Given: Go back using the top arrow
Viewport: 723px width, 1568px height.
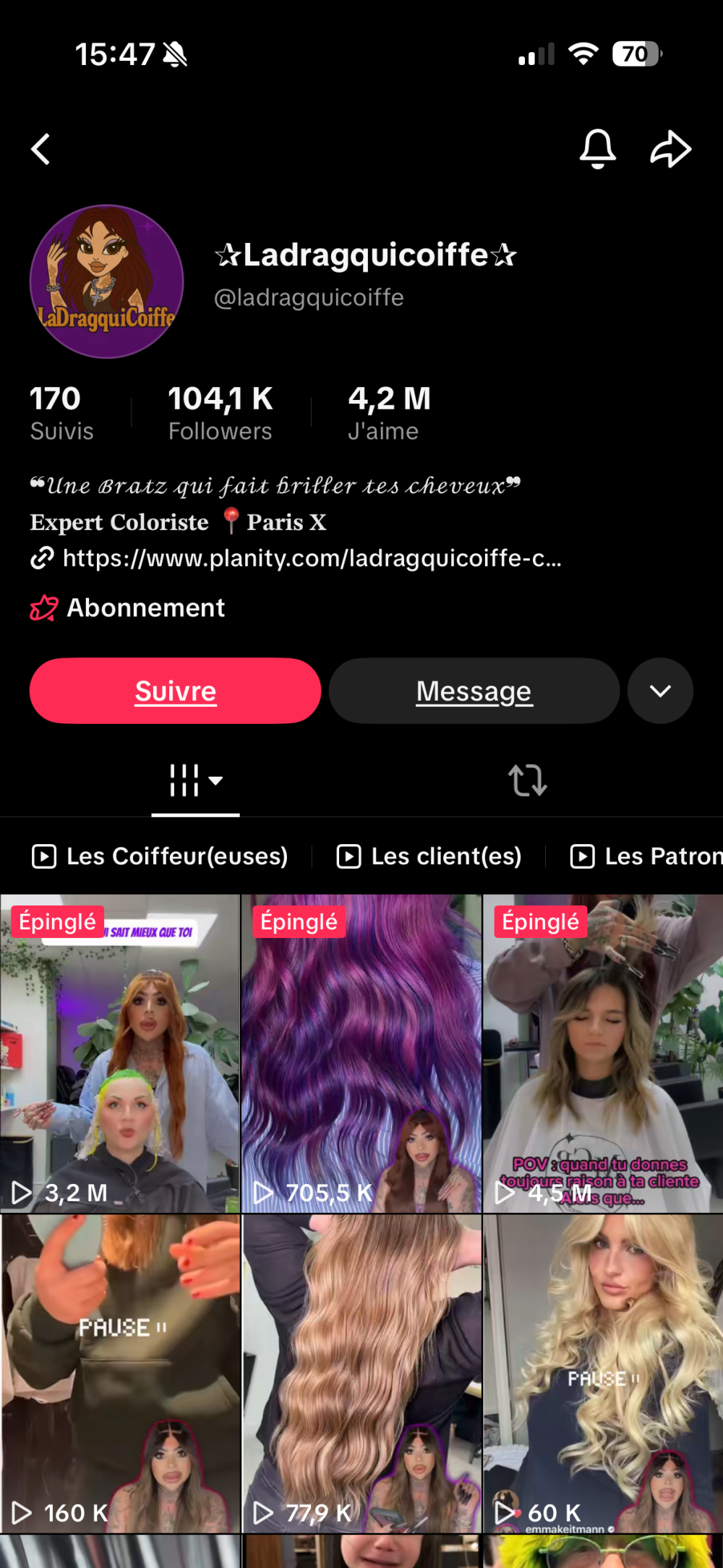Looking at the screenshot, I should tap(41, 150).
